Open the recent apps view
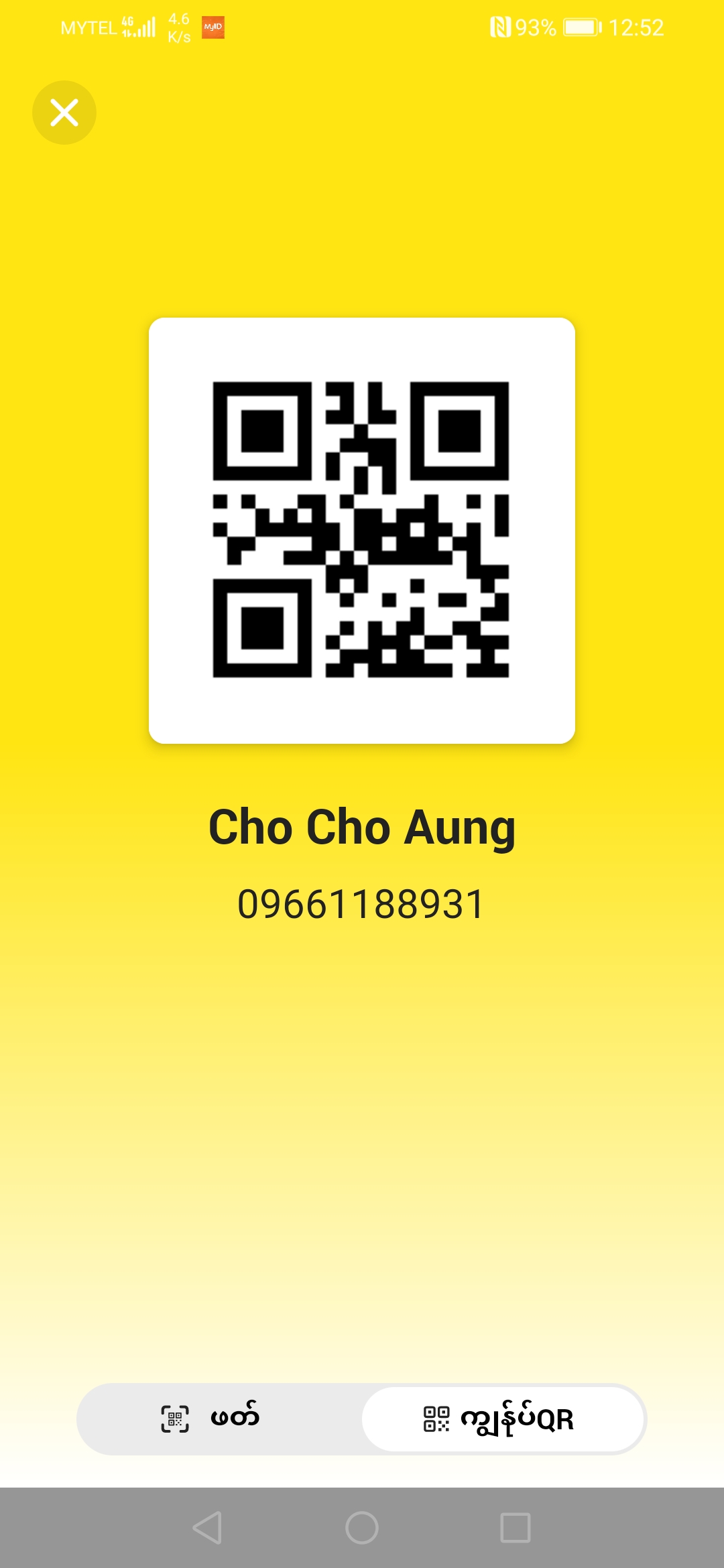This screenshot has height=1568, width=724. pos(516,1528)
